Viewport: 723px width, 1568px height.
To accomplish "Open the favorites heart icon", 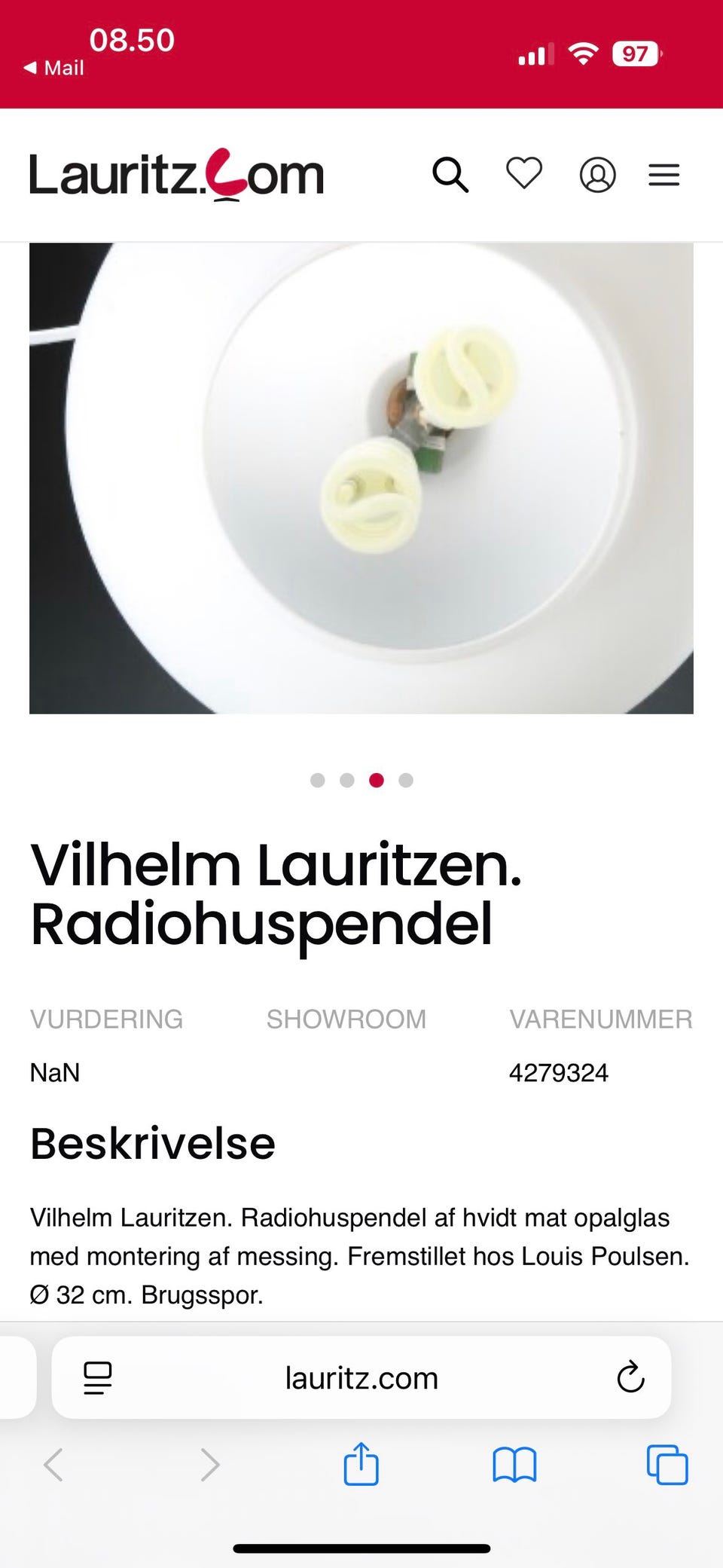I will click(x=523, y=174).
